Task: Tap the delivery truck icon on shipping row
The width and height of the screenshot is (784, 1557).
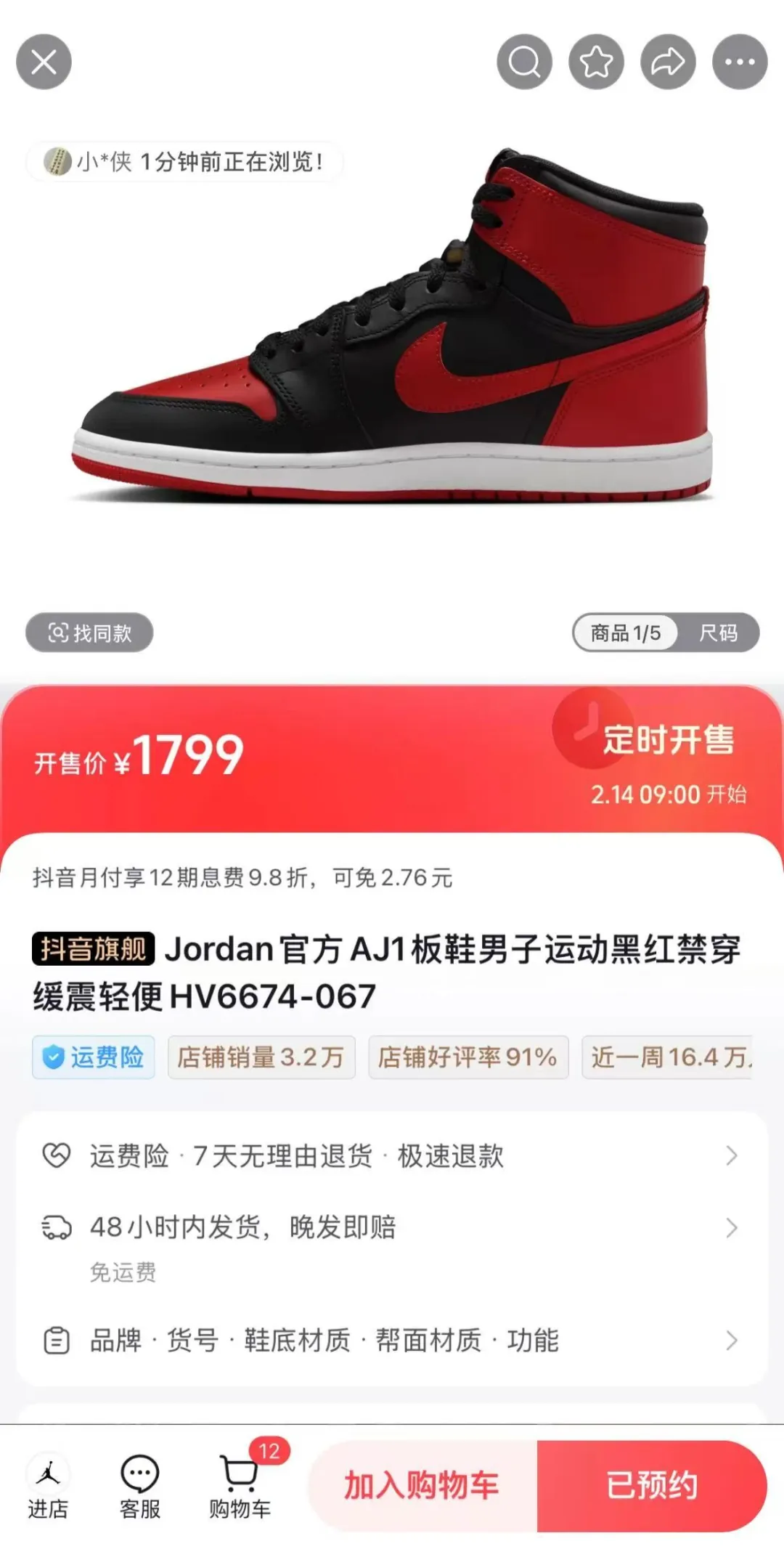Action: [x=58, y=1226]
